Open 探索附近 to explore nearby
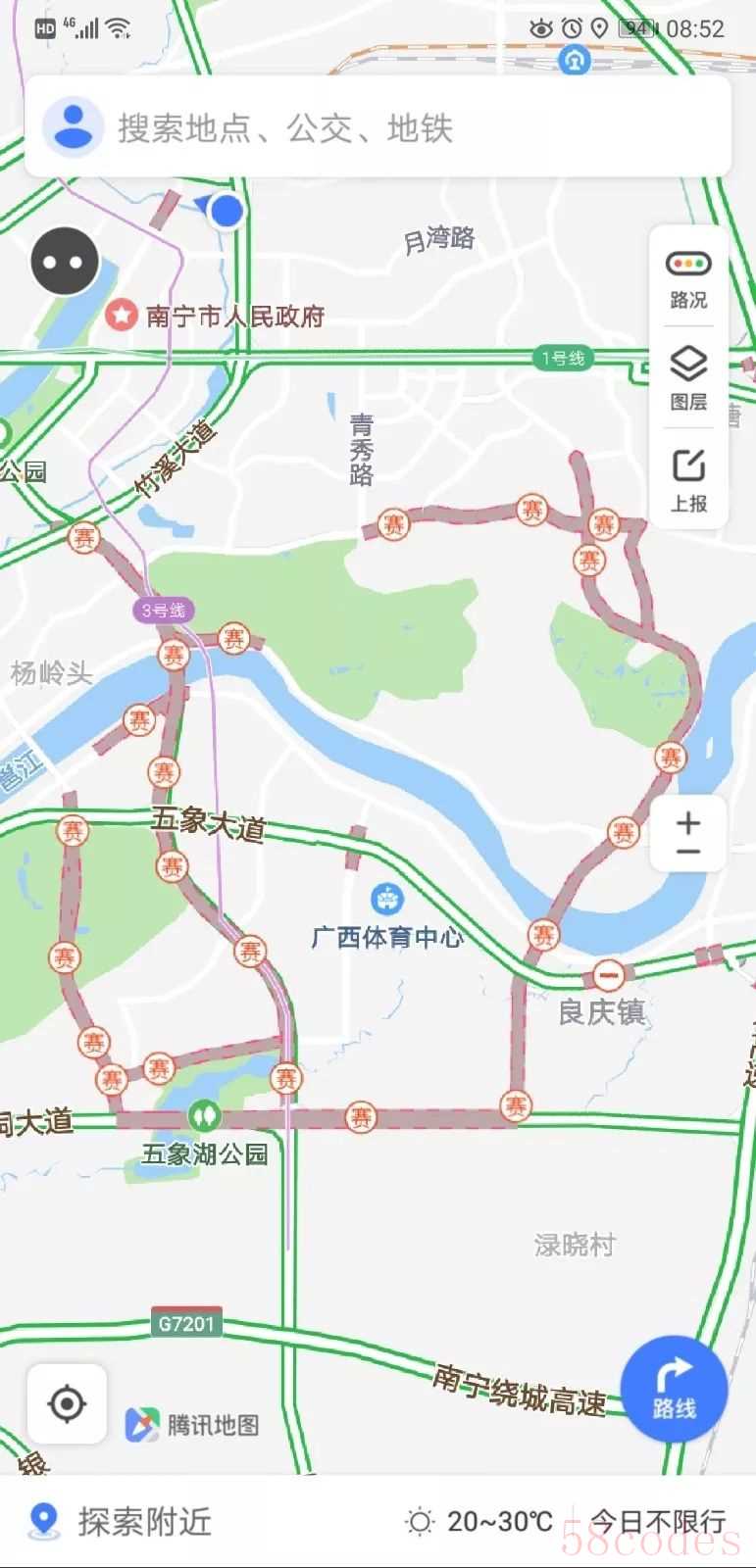 pos(123,1521)
